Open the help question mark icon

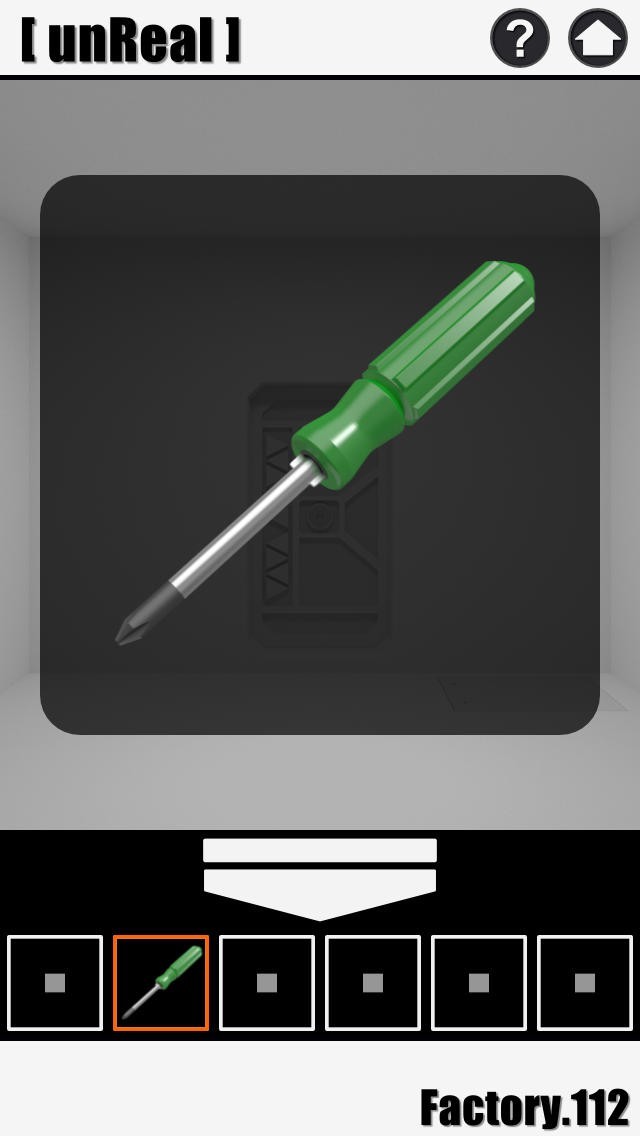click(x=520, y=38)
